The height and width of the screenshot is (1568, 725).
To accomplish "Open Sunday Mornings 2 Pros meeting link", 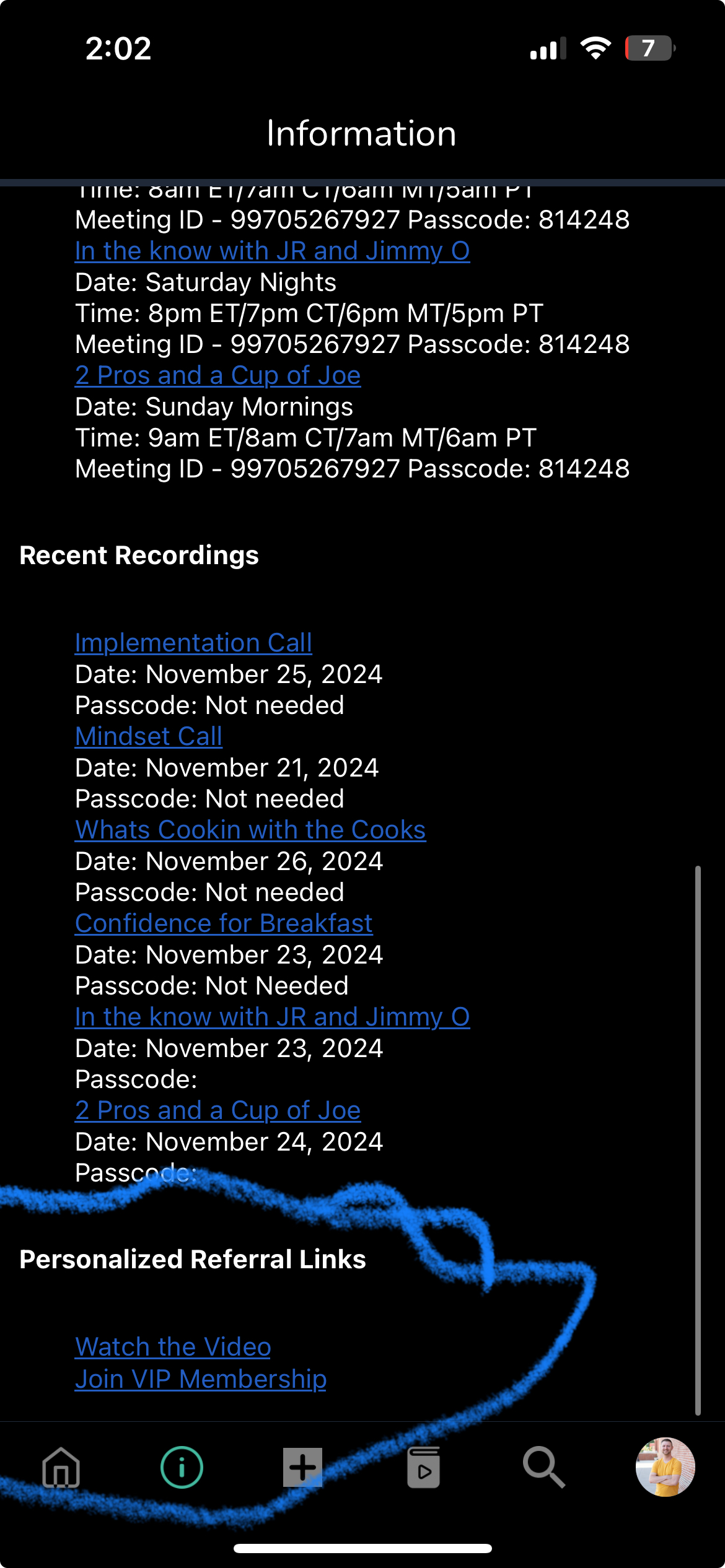I will pos(217,375).
